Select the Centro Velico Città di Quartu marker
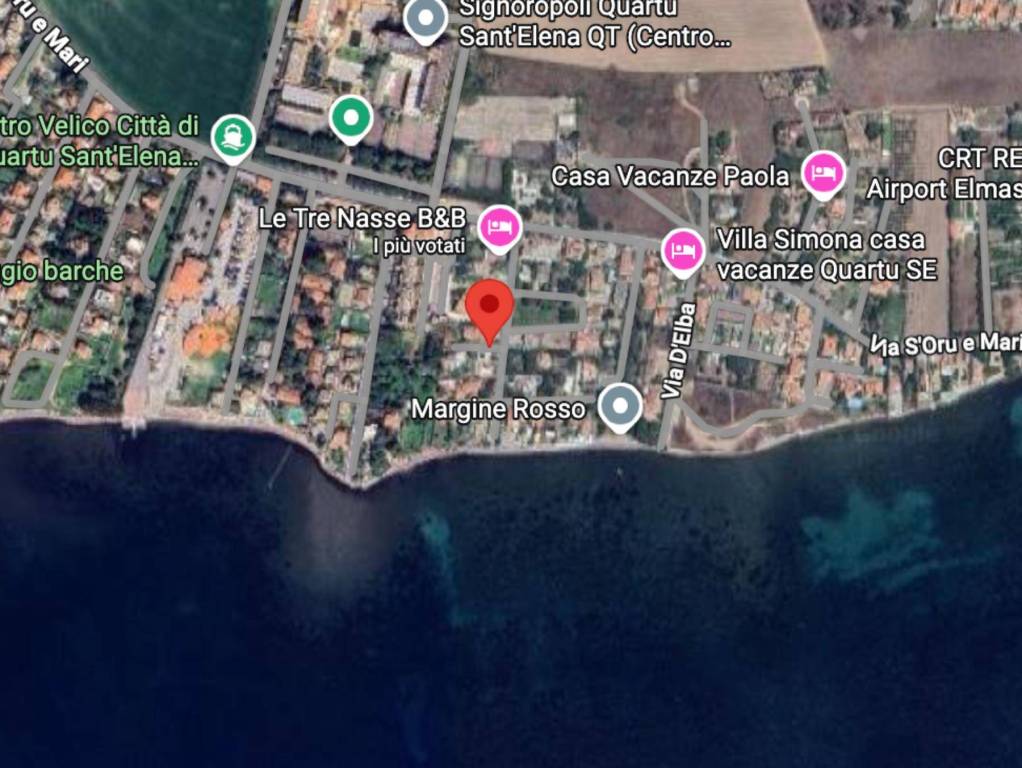This screenshot has height=768, width=1022. point(233,136)
